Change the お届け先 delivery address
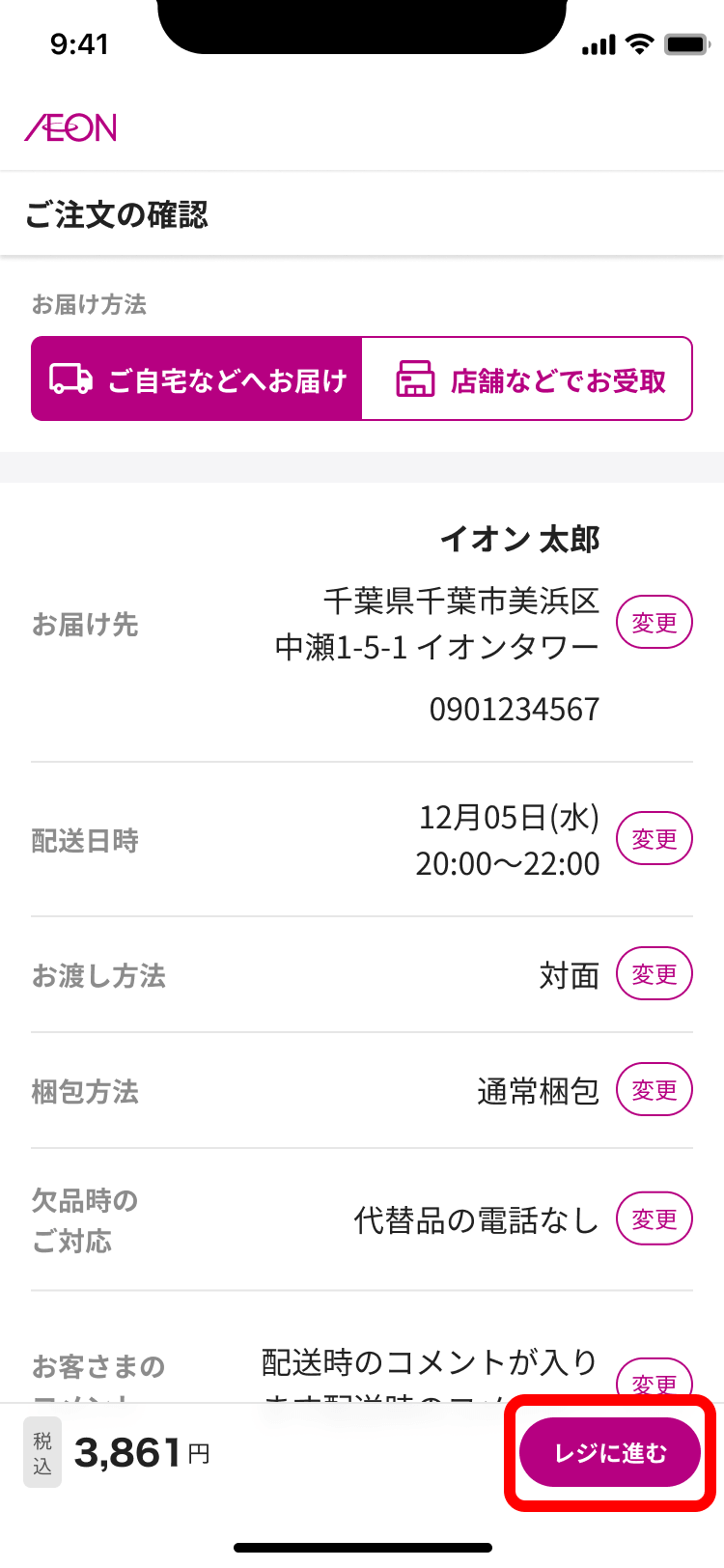 point(654,623)
